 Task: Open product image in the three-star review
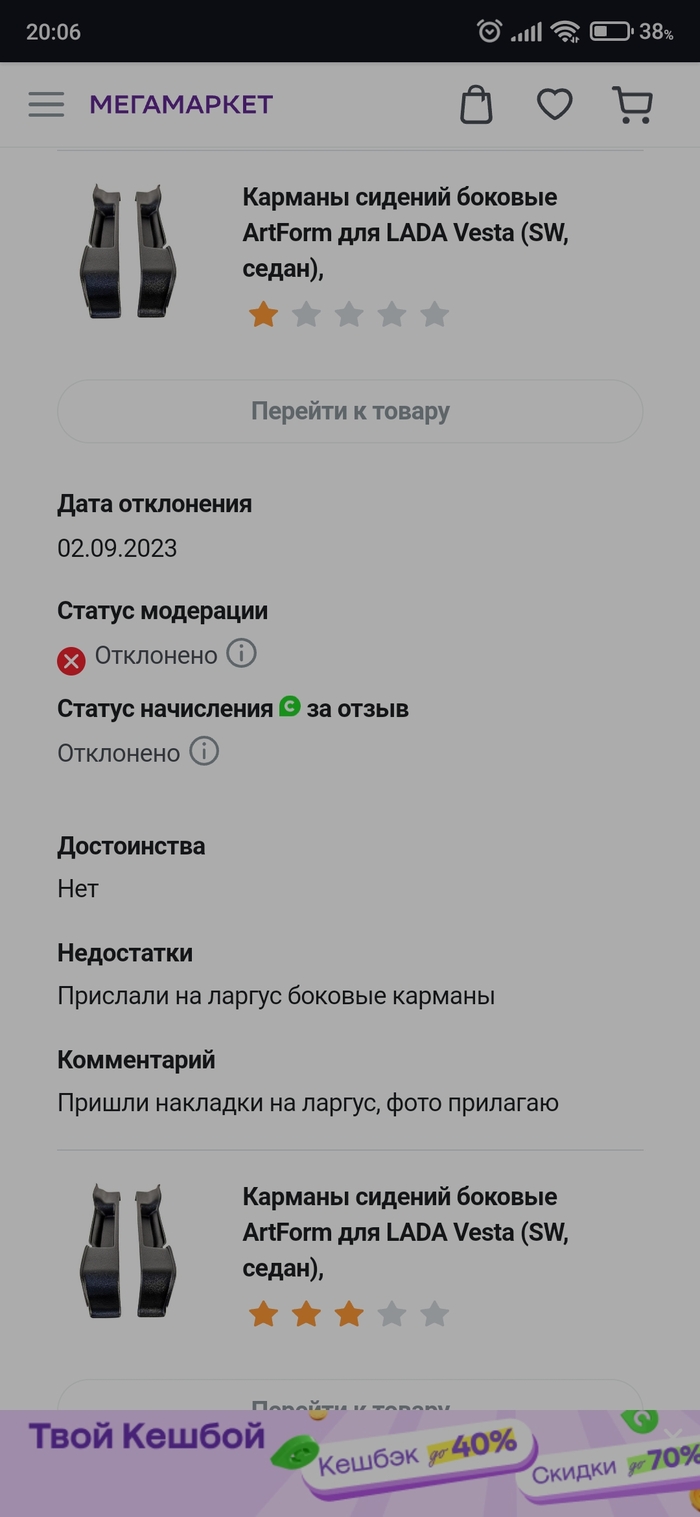[128, 1251]
